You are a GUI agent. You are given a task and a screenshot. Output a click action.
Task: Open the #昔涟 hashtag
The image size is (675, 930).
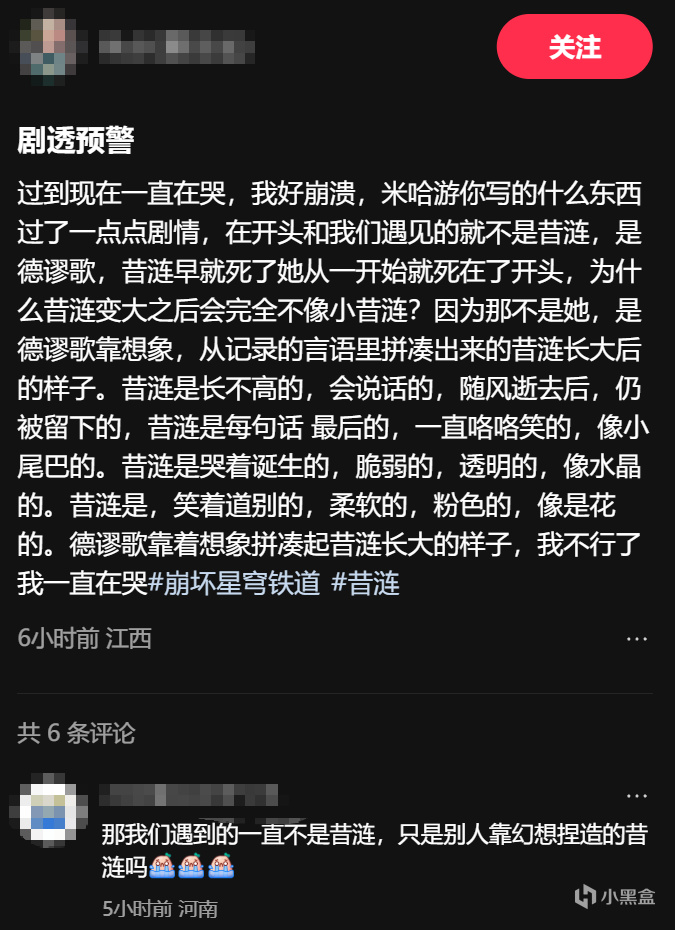pos(366,584)
